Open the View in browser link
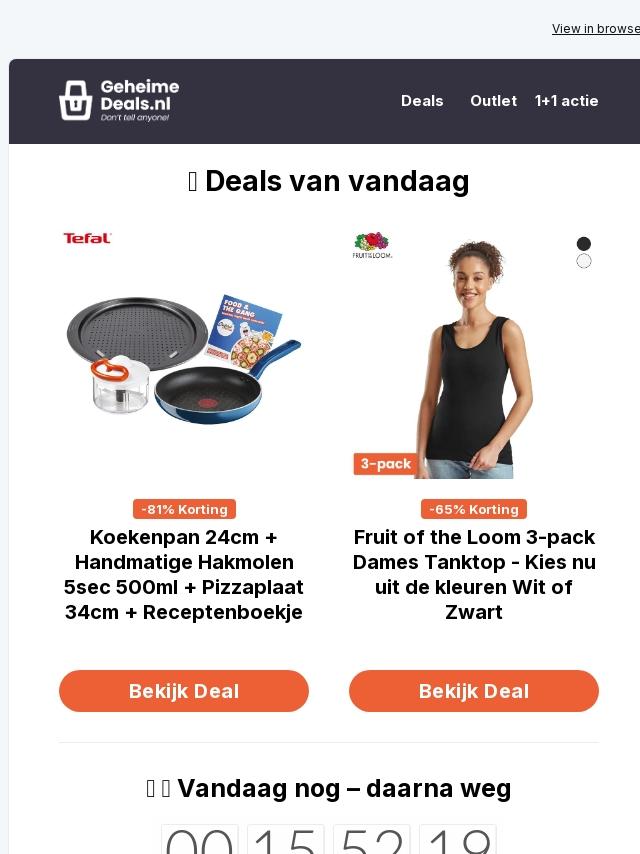The image size is (640, 854). pyautogui.click(x=596, y=29)
